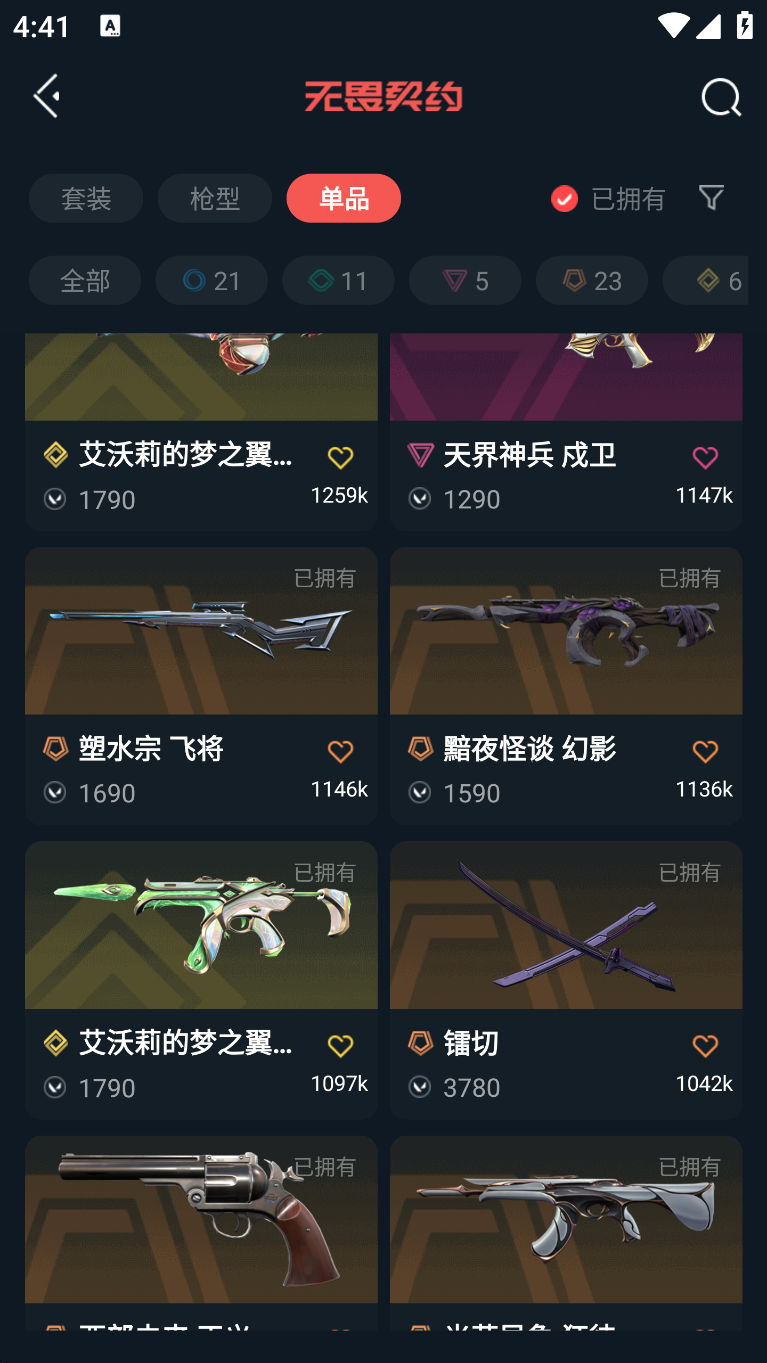The height and width of the screenshot is (1363, 767).
Task: Filter by the orange tier chip 23
Action: click(x=592, y=280)
